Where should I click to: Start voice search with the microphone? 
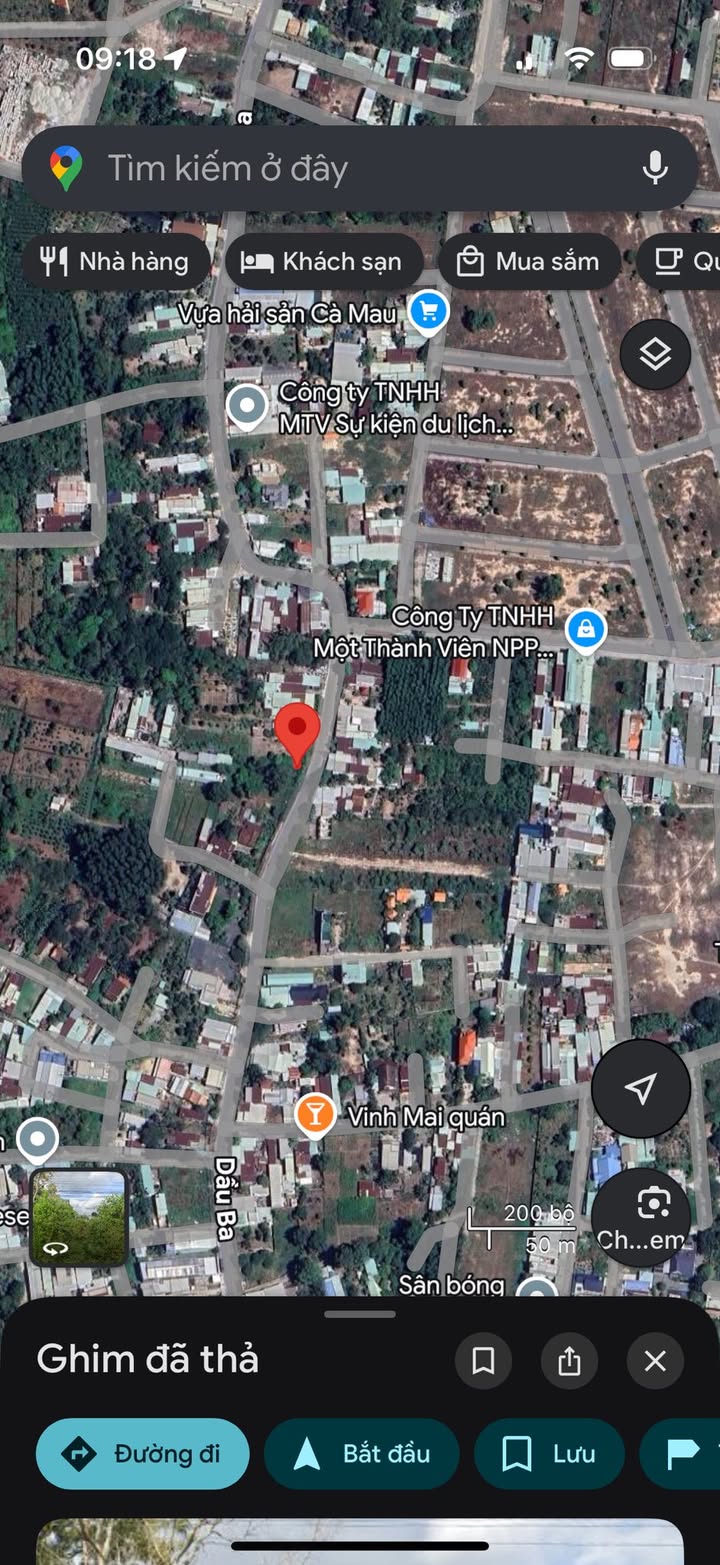click(655, 168)
